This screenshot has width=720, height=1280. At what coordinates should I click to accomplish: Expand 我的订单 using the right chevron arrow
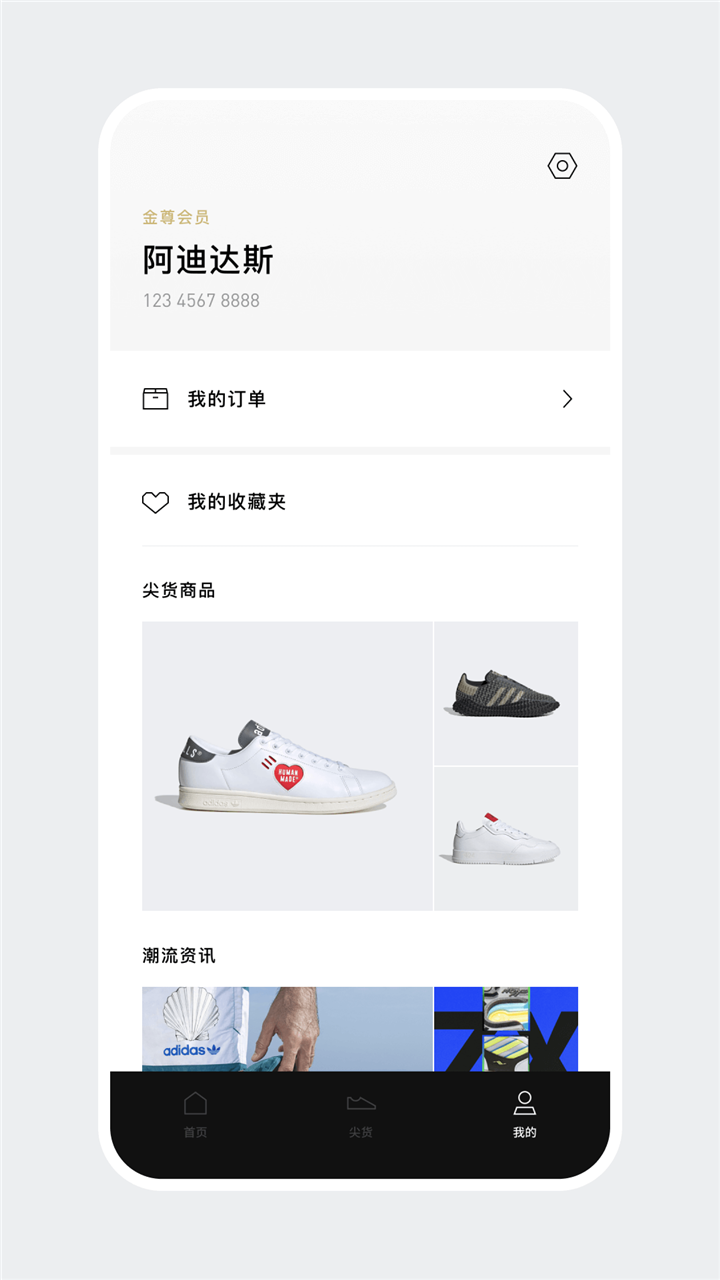[x=567, y=398]
